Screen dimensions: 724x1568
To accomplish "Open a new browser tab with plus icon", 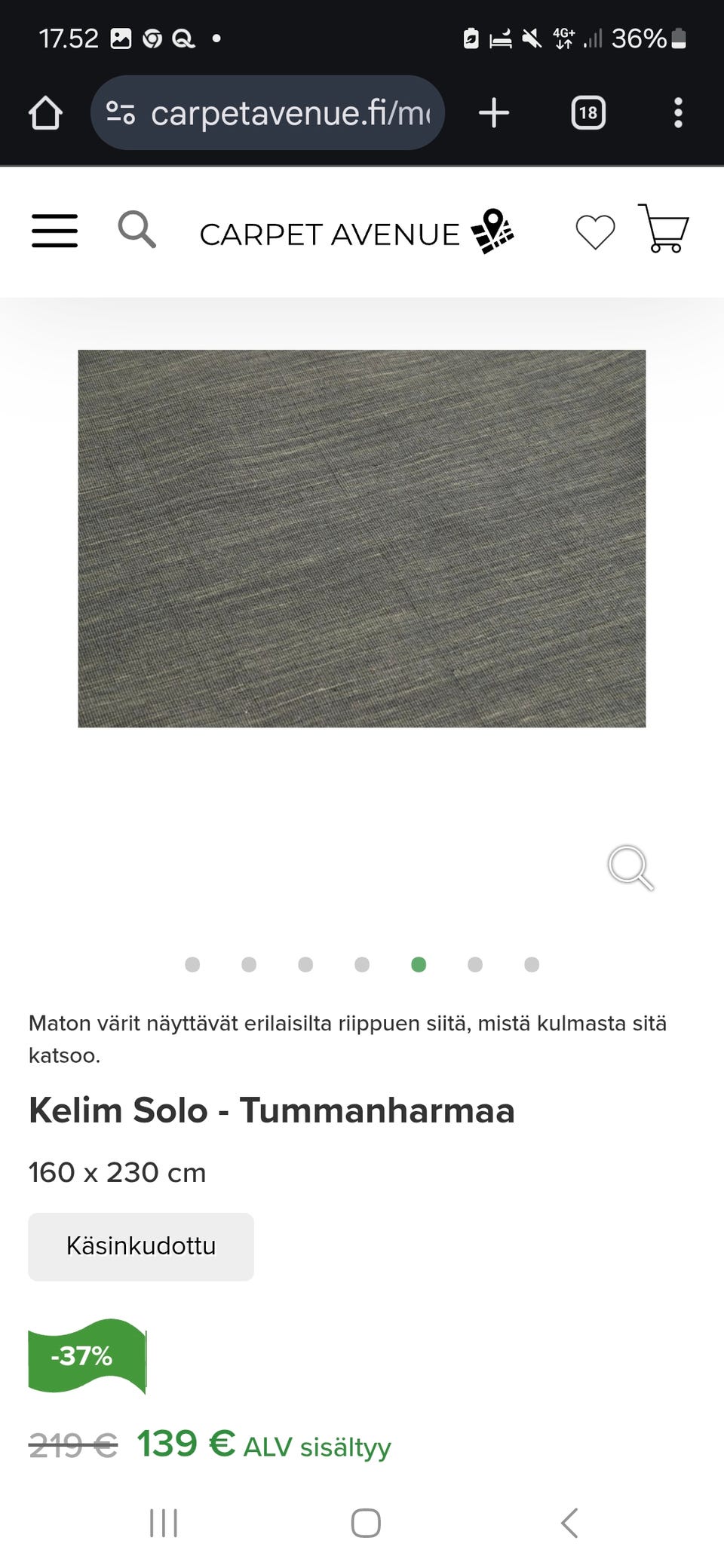I will 494,113.
